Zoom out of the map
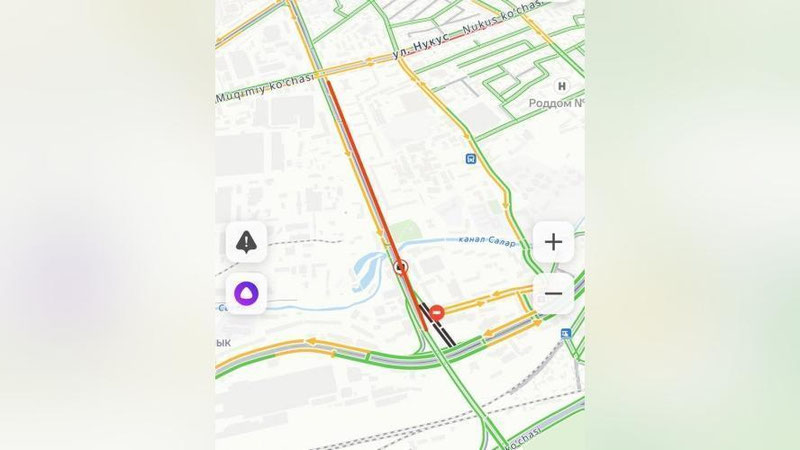The height and width of the screenshot is (450, 800). tap(553, 294)
